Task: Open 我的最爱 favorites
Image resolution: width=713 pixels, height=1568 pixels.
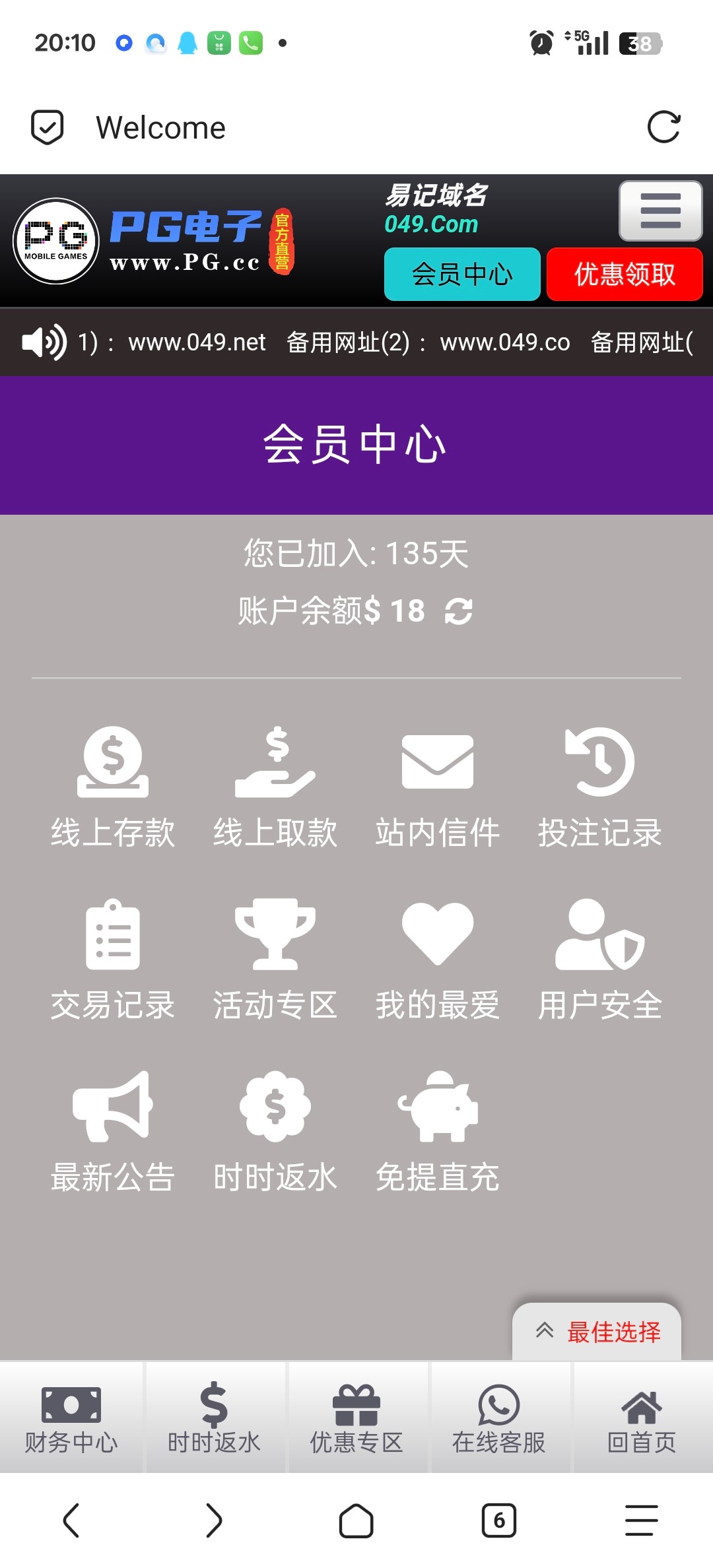Action: click(x=438, y=960)
